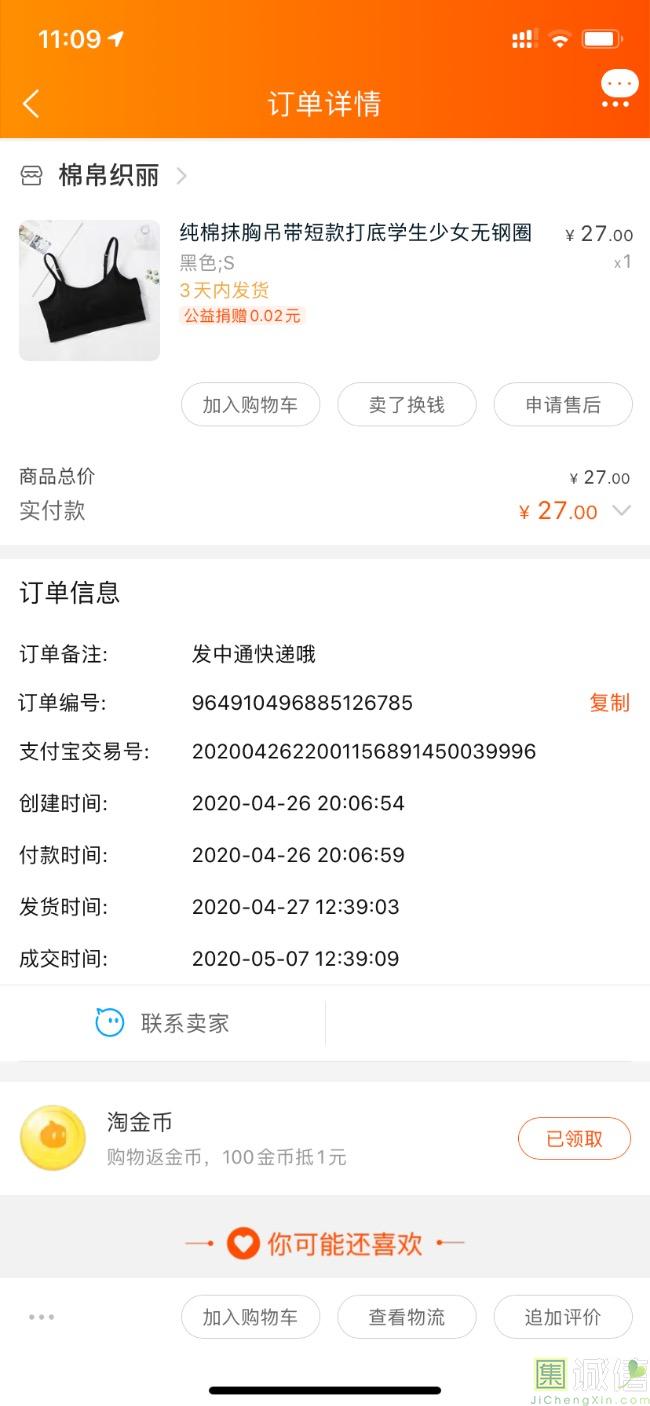Contact the seller via 联系卖家
Image resolution: width=650 pixels, height=1406 pixels.
click(163, 1023)
